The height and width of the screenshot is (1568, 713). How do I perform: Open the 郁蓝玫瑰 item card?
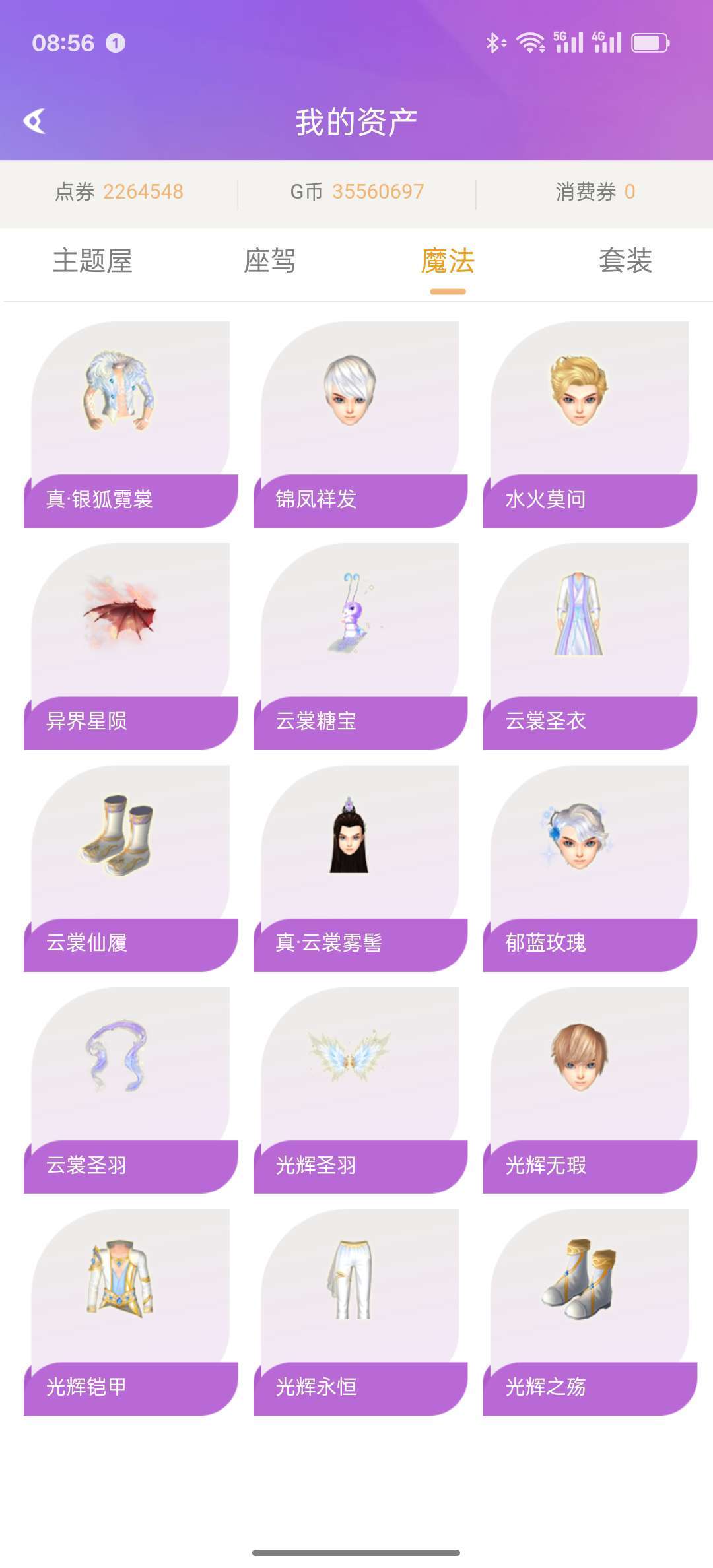coord(590,868)
